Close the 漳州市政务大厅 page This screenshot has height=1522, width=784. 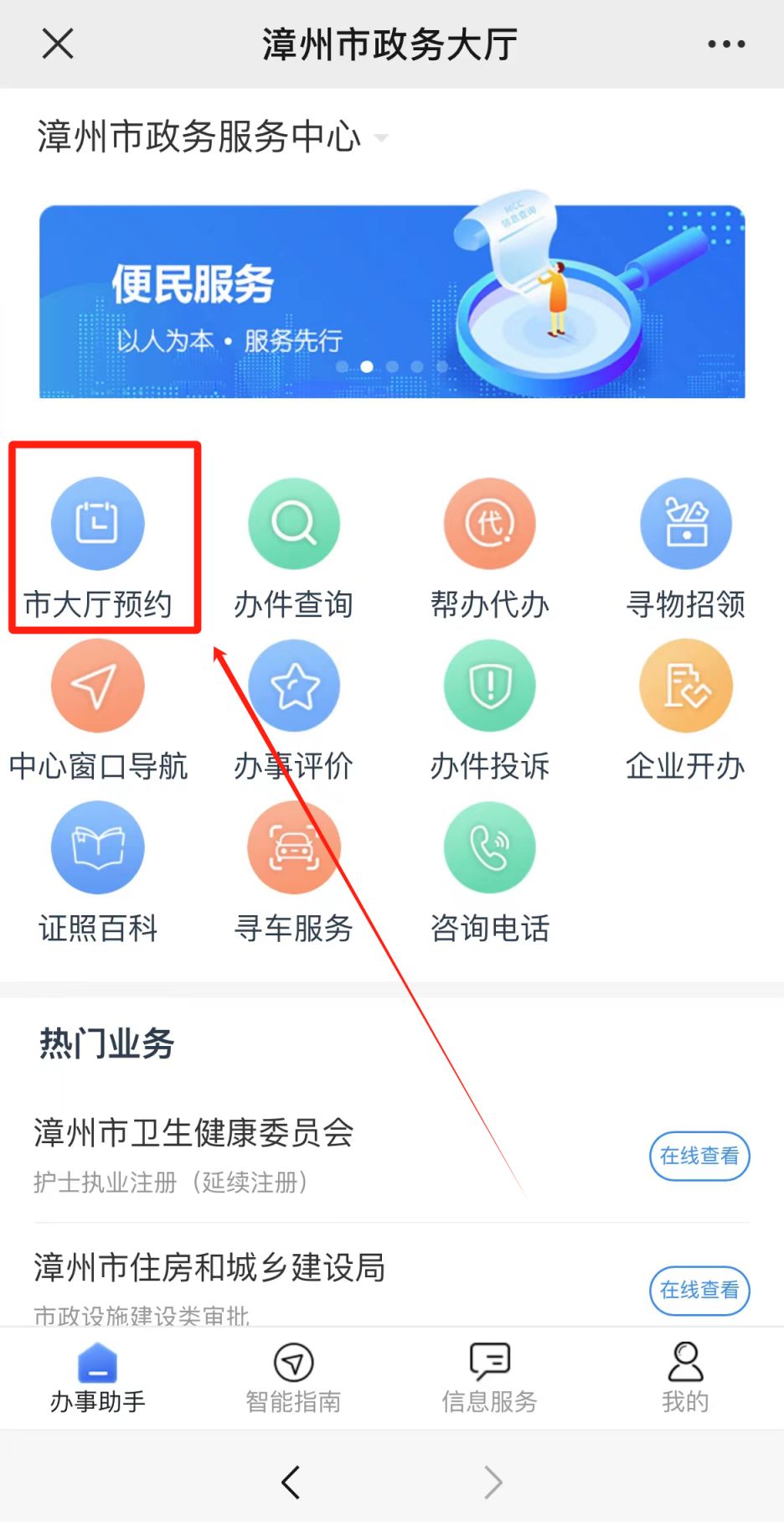[58, 44]
